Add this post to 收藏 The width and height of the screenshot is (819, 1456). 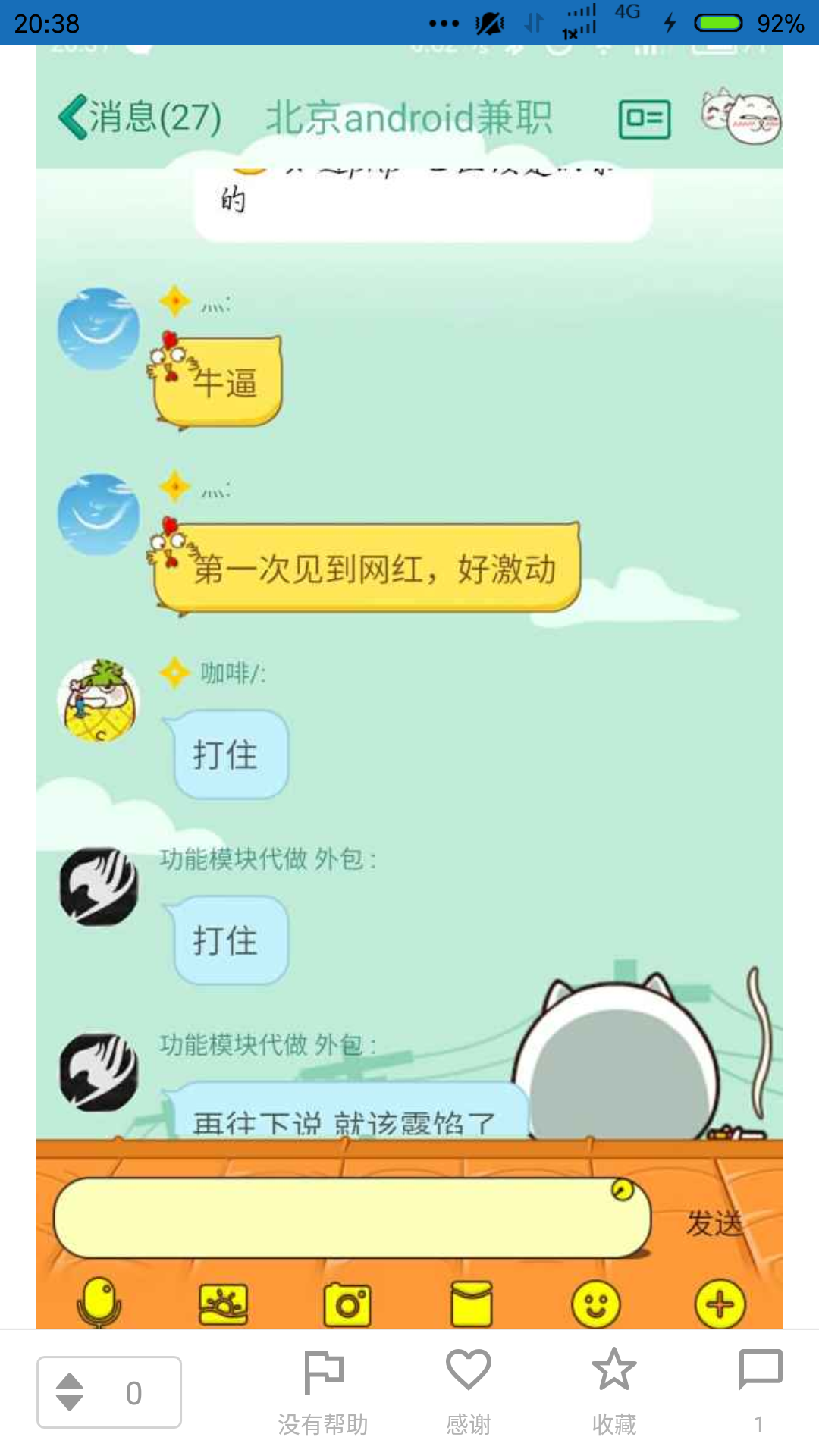tap(613, 1392)
